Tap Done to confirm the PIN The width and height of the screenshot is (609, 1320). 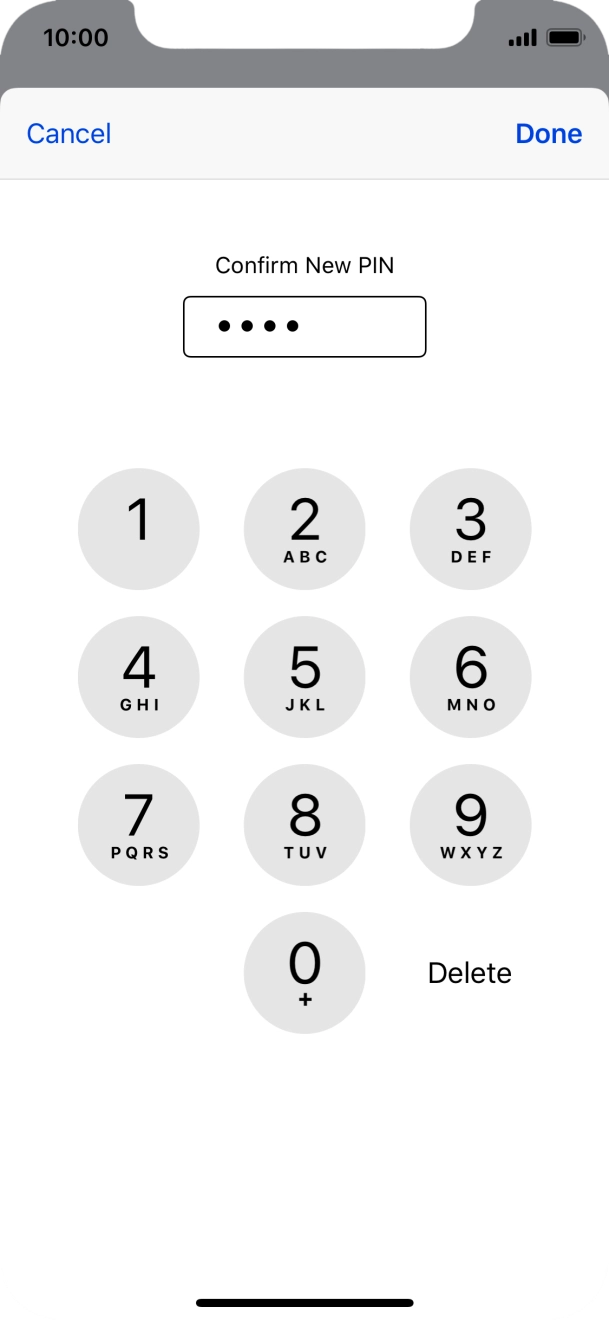(x=548, y=134)
